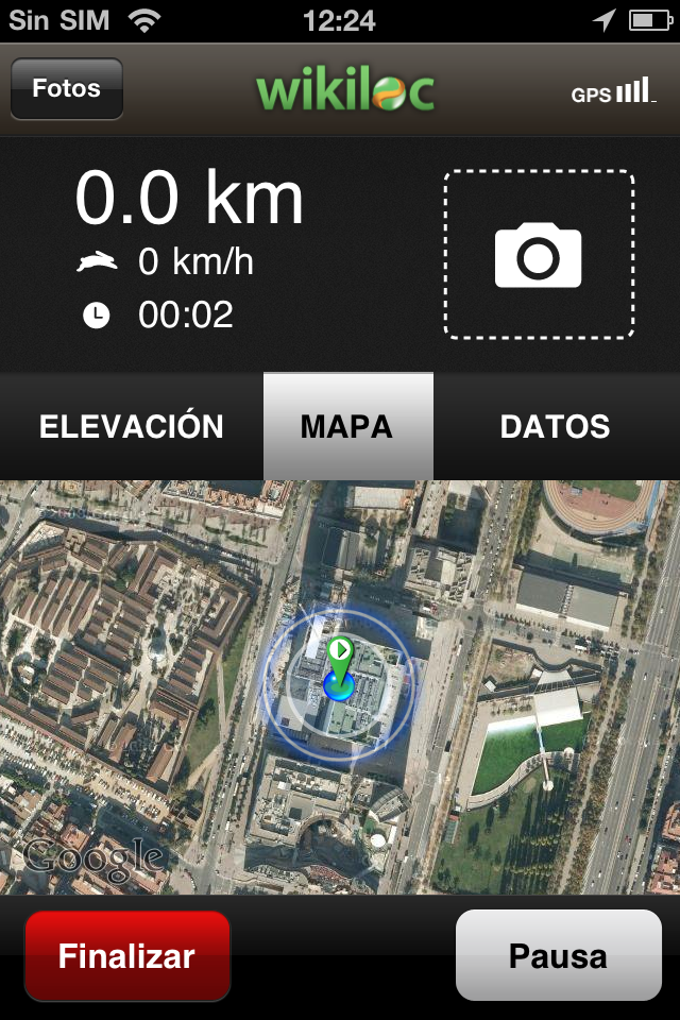Finish recording with Finalizar
680x1020 pixels.
click(x=127, y=955)
